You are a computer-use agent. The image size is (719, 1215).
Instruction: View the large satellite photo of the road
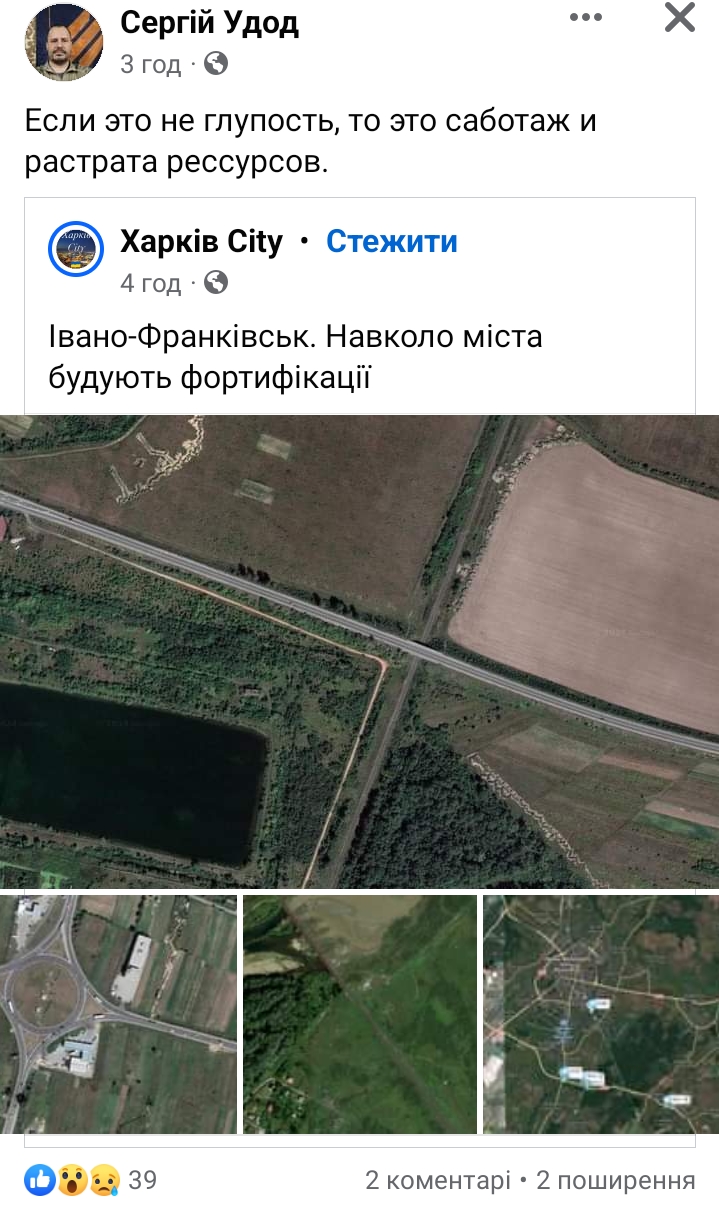coord(360,650)
